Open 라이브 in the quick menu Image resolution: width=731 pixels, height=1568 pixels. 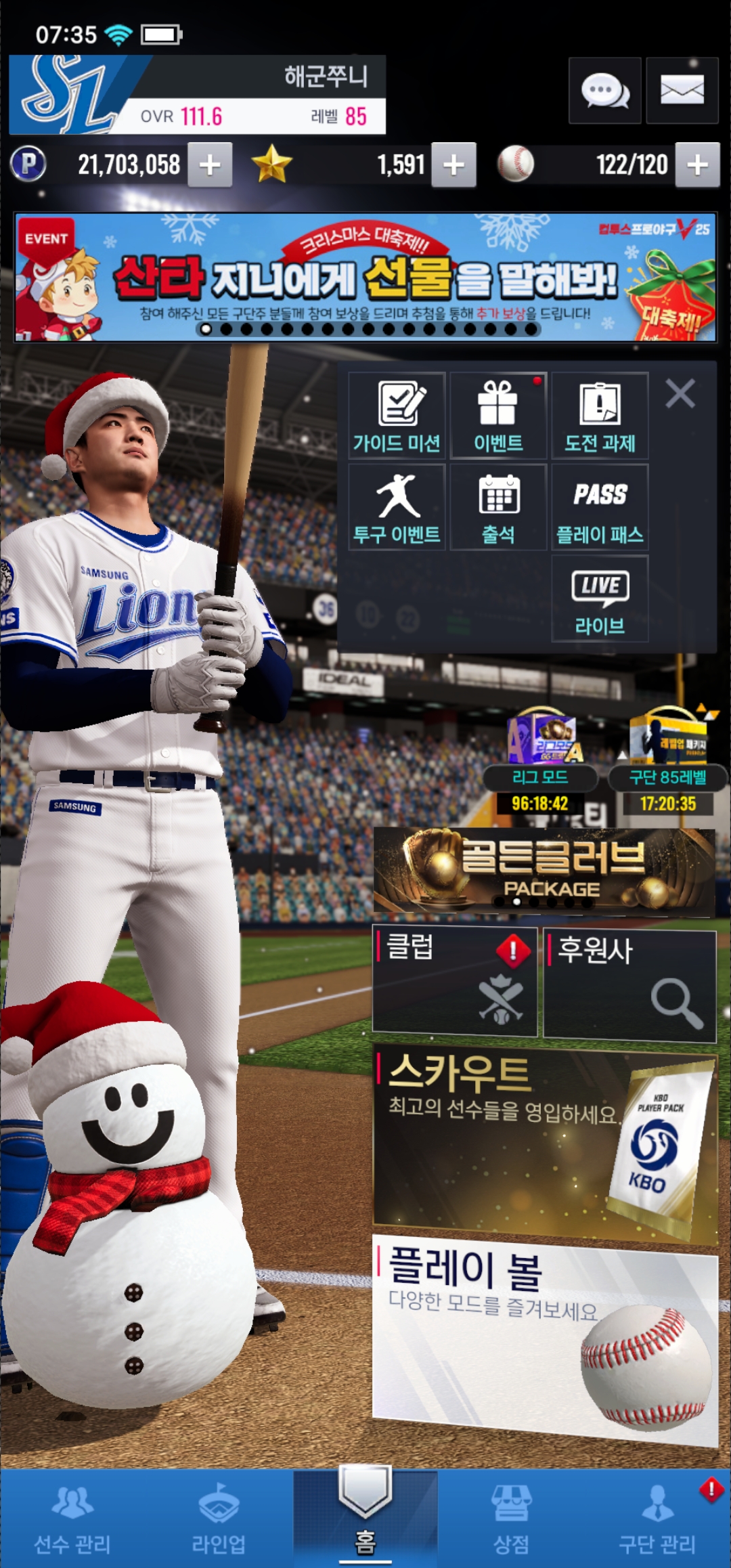(600, 599)
